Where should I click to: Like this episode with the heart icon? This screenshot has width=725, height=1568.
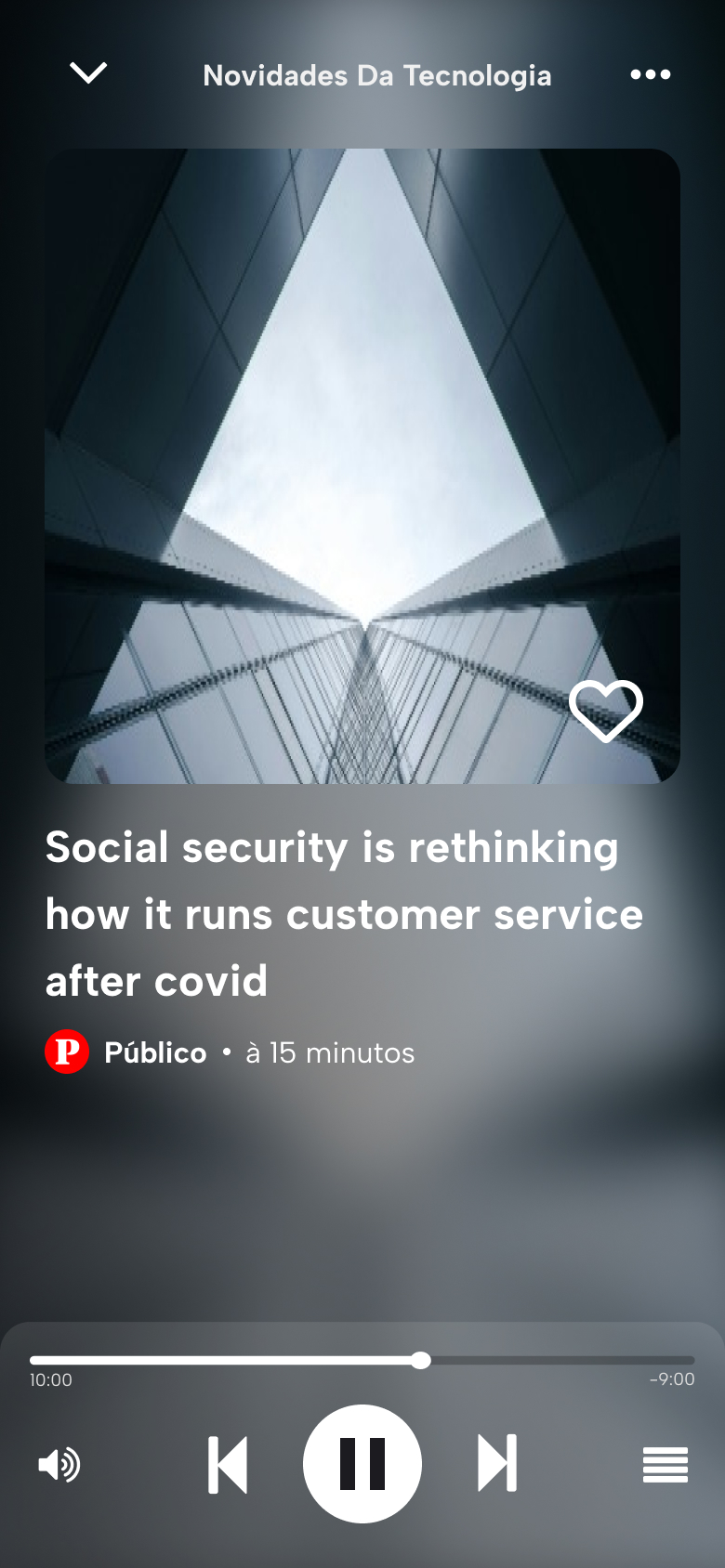click(x=605, y=711)
